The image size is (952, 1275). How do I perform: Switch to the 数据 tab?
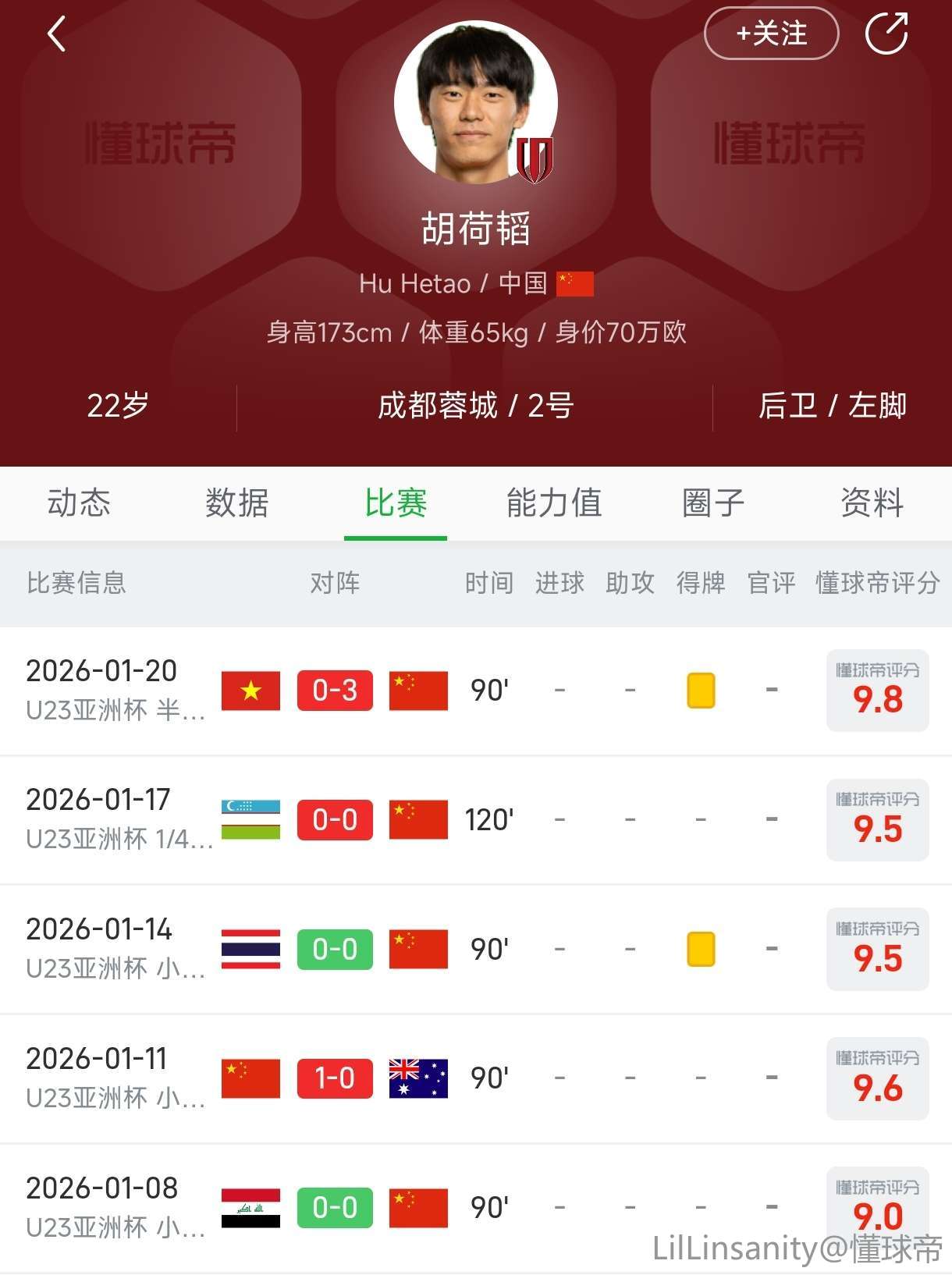point(237,503)
